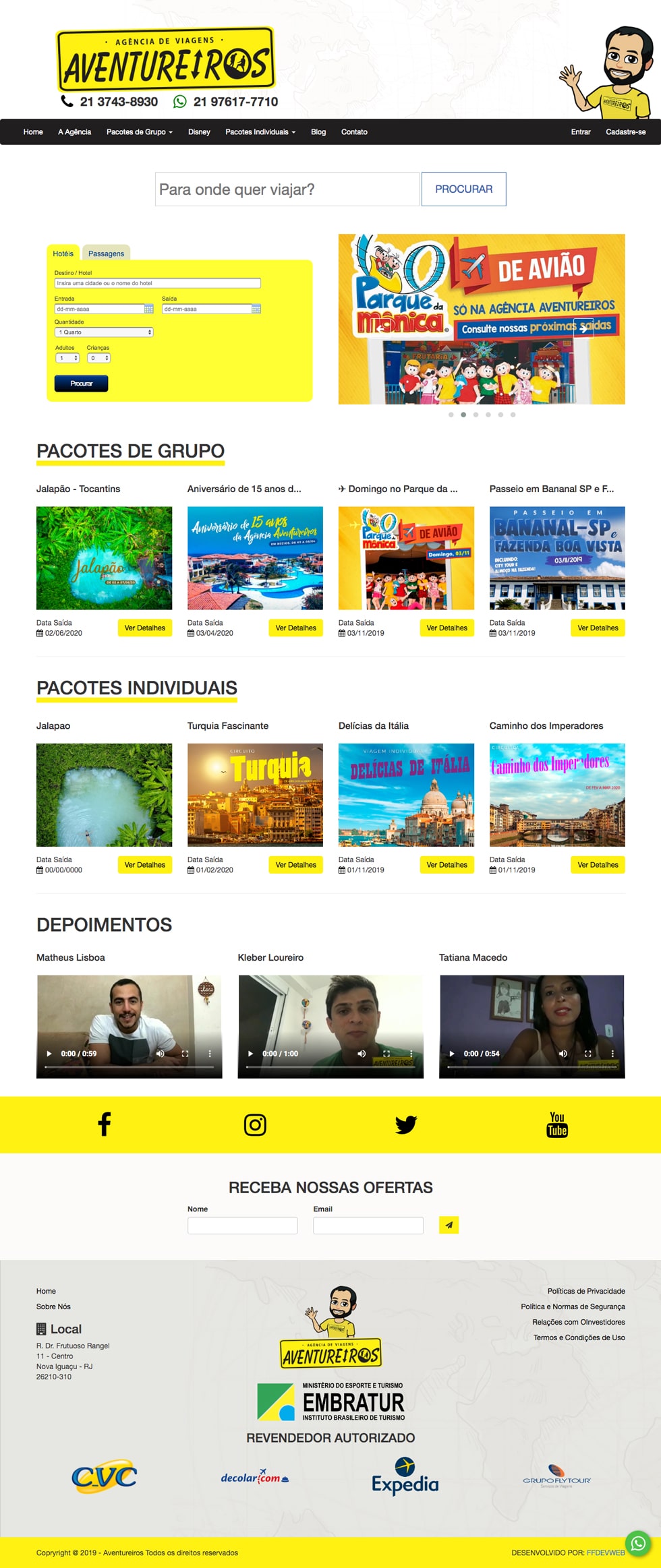661x1568 pixels.
Task: View details for Jalapão - Tocantins package
Action: click(x=144, y=628)
